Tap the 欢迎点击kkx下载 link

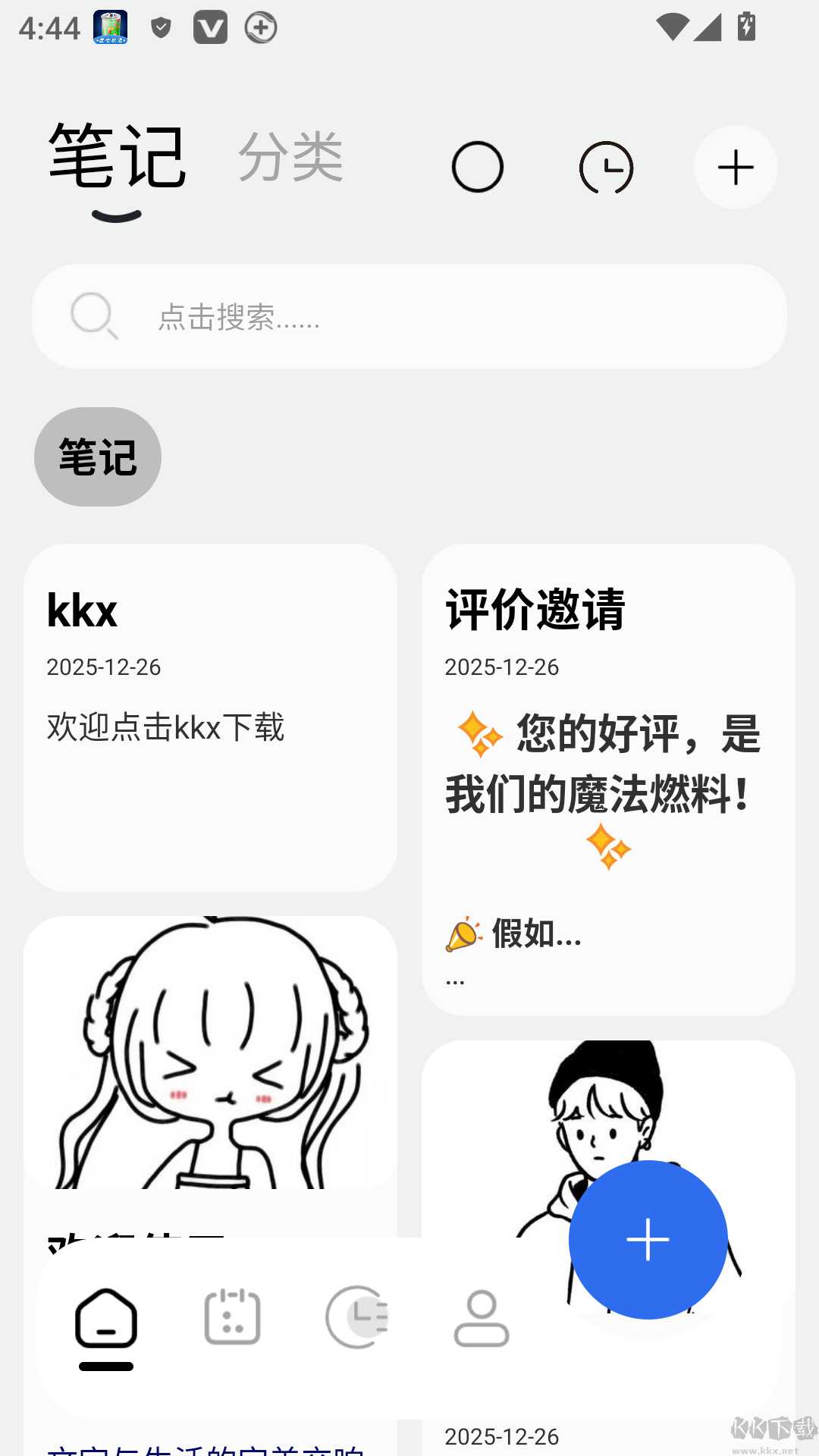(165, 728)
